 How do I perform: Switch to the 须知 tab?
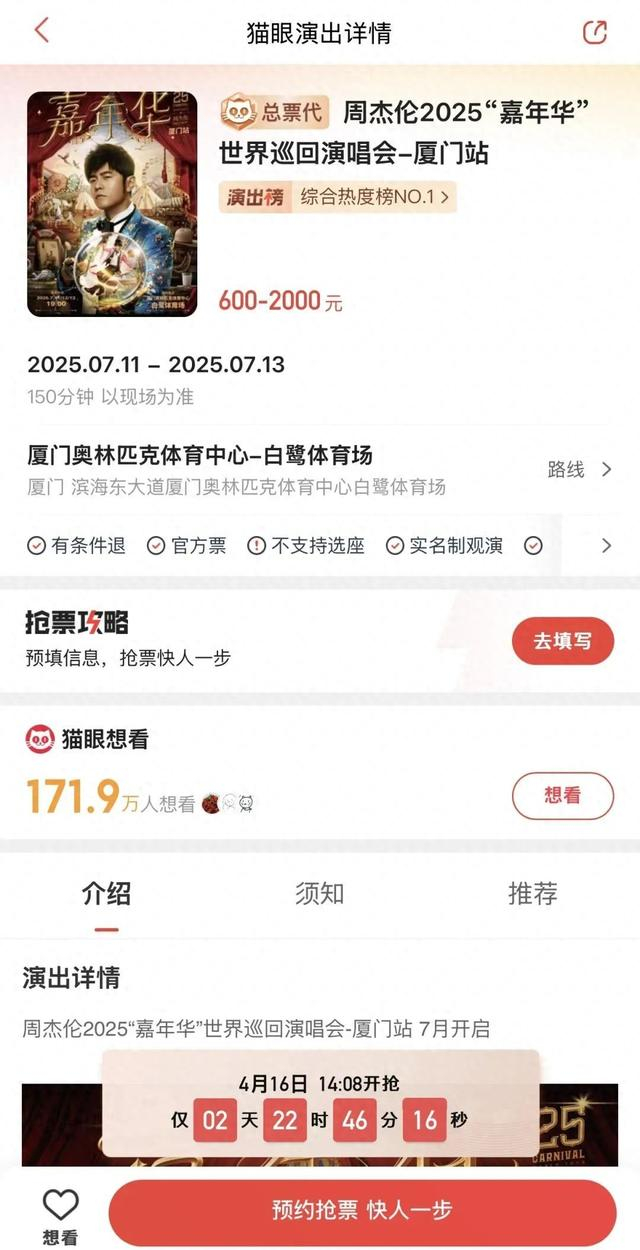click(x=319, y=893)
